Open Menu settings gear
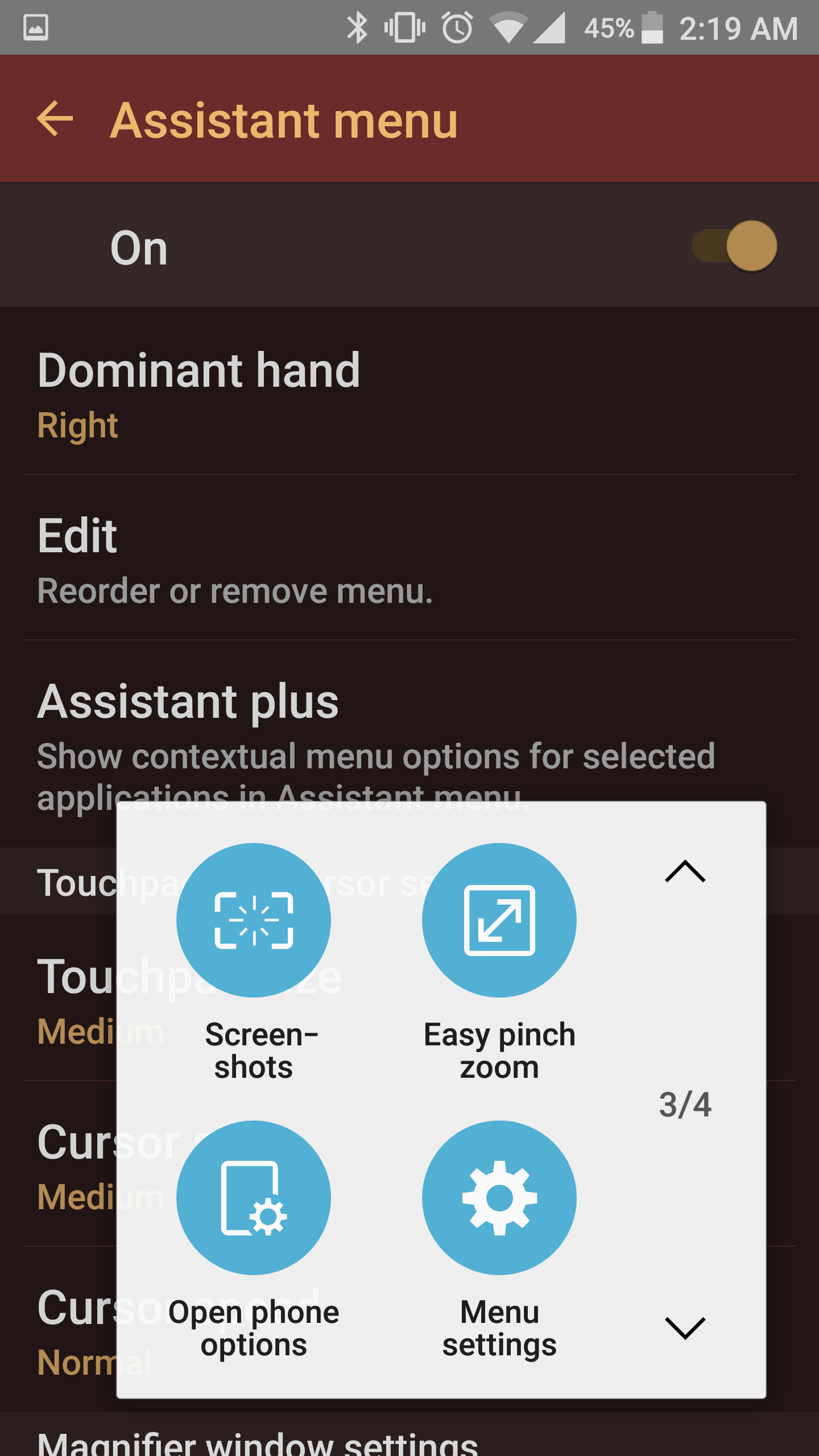 click(x=499, y=1198)
